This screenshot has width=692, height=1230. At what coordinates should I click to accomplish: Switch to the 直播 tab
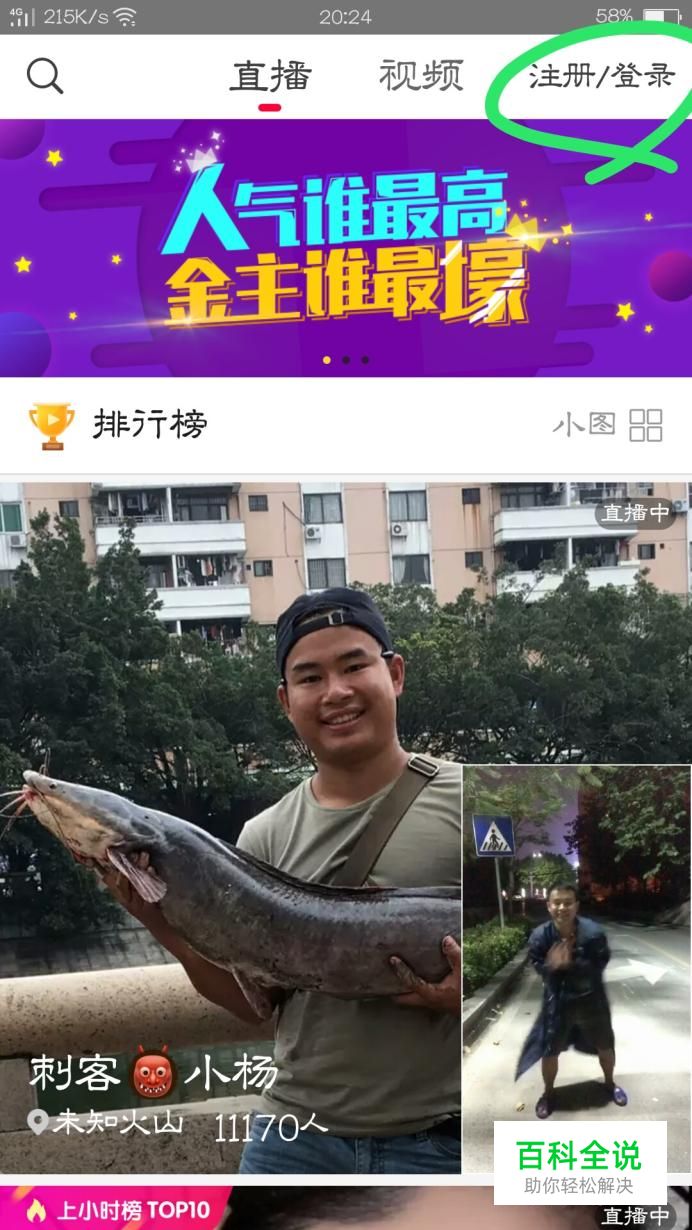[270, 76]
